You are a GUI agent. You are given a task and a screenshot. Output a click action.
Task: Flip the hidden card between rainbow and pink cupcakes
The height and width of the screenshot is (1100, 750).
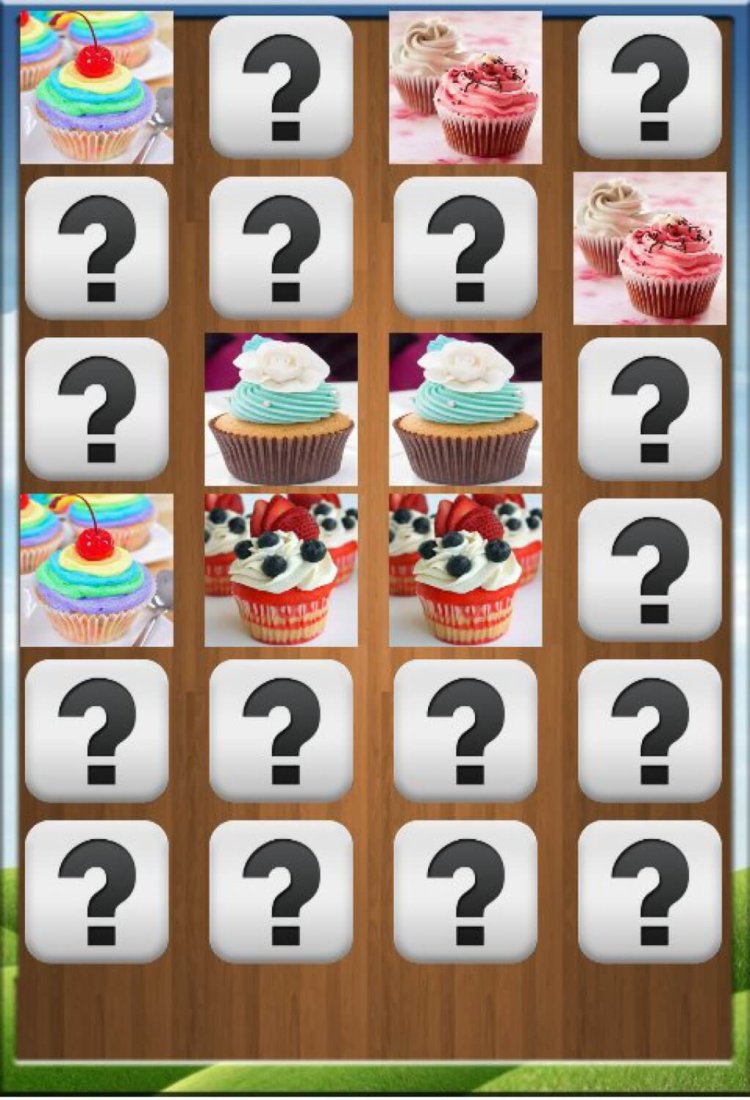(x=281, y=87)
